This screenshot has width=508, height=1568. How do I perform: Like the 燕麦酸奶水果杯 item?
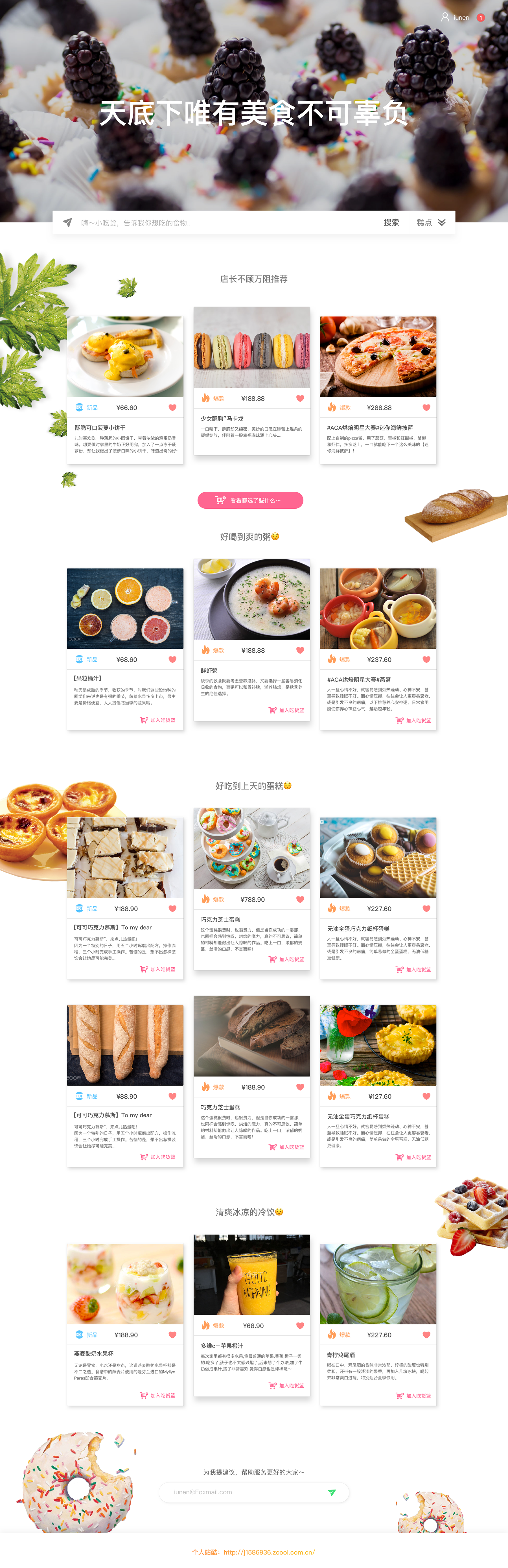[172, 1335]
